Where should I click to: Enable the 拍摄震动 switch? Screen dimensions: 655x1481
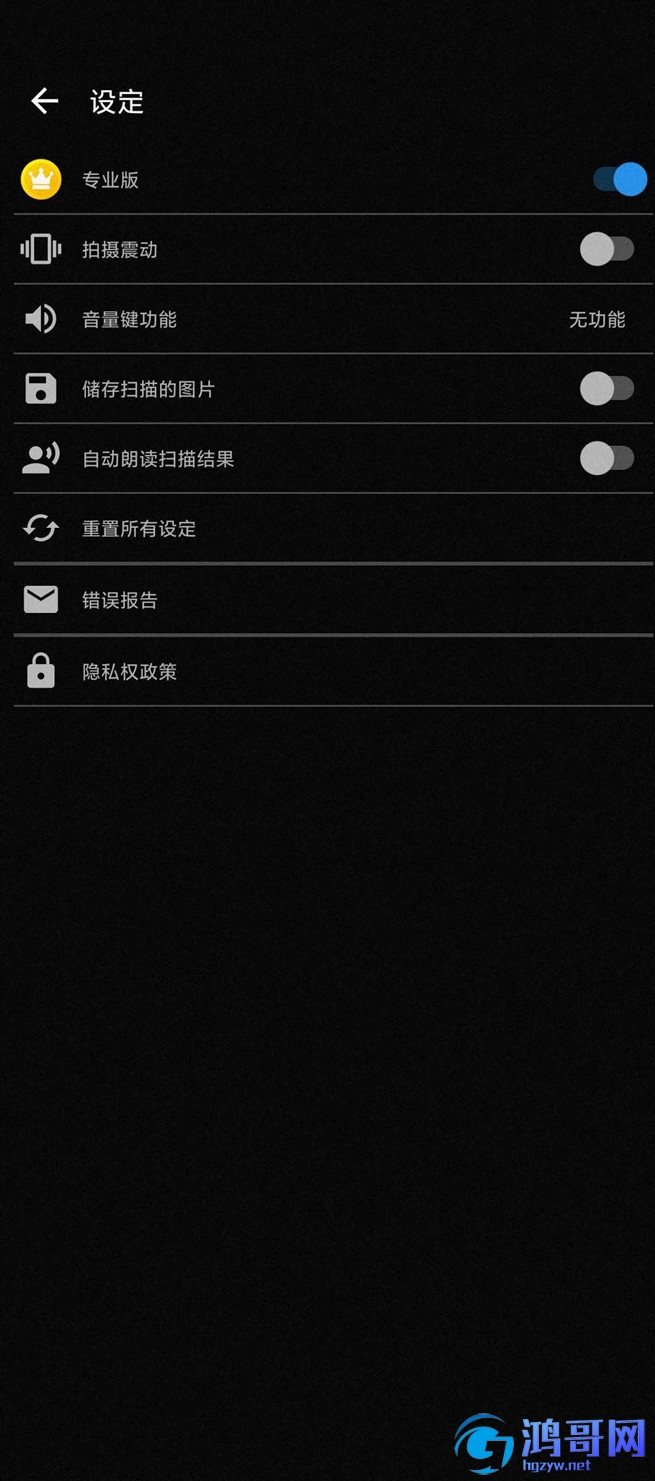pos(607,249)
